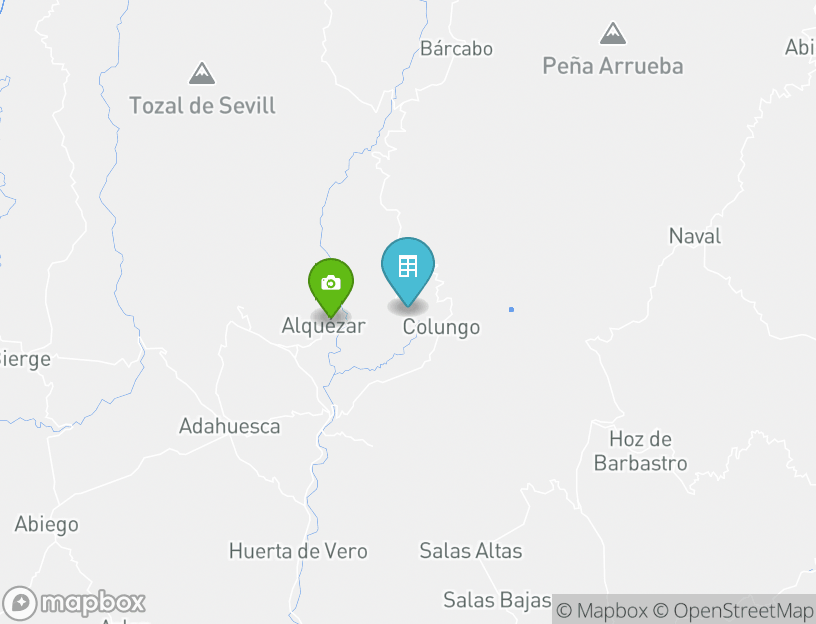Image resolution: width=816 pixels, height=624 pixels.
Task: Open the Mapbox attribution link
Action: (602, 610)
